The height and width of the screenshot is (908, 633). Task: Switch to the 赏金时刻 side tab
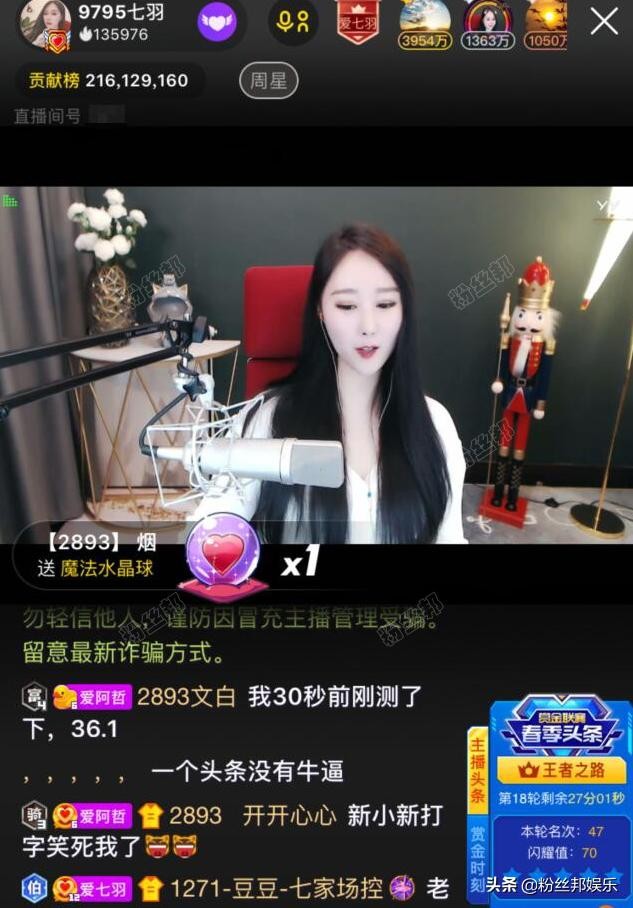(478, 853)
